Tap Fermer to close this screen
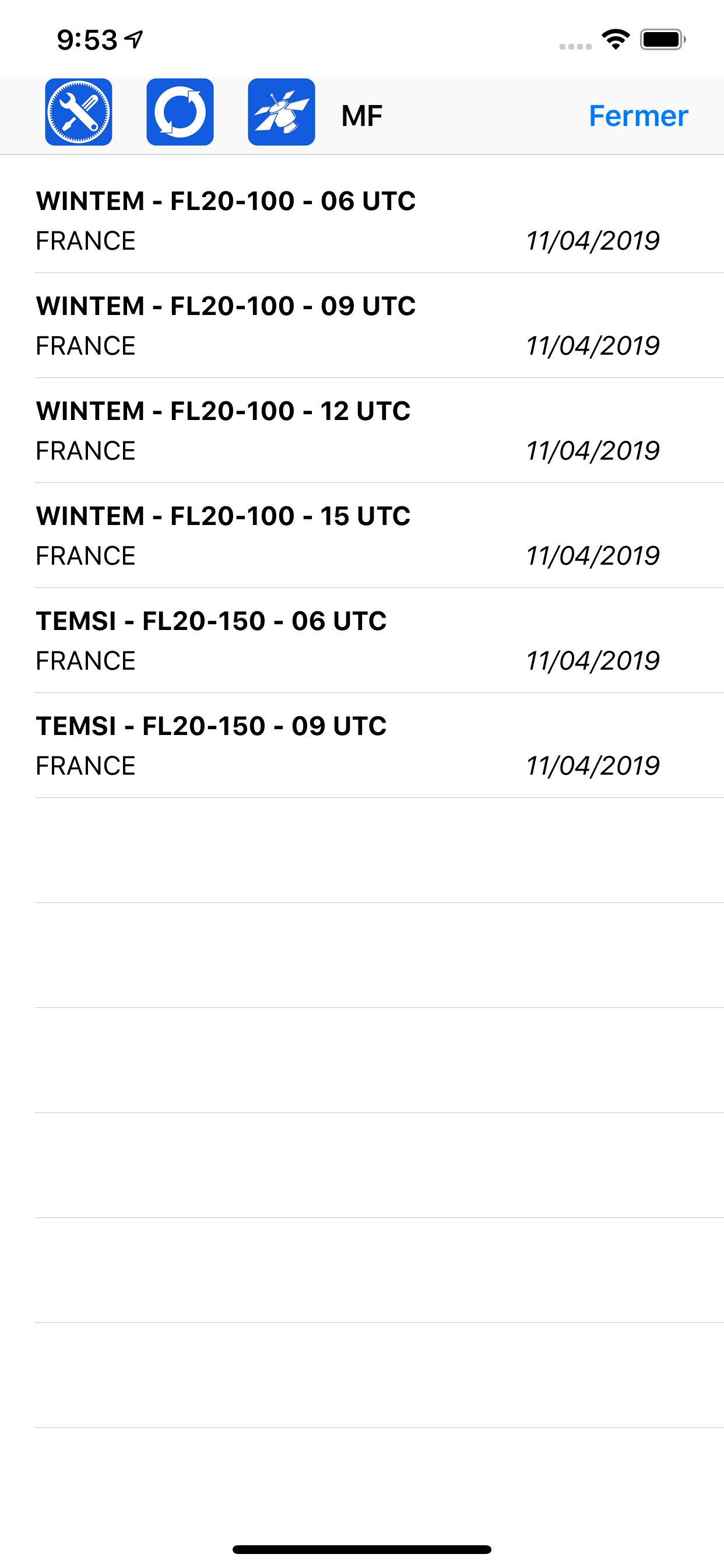The width and height of the screenshot is (724, 1568). [638, 116]
